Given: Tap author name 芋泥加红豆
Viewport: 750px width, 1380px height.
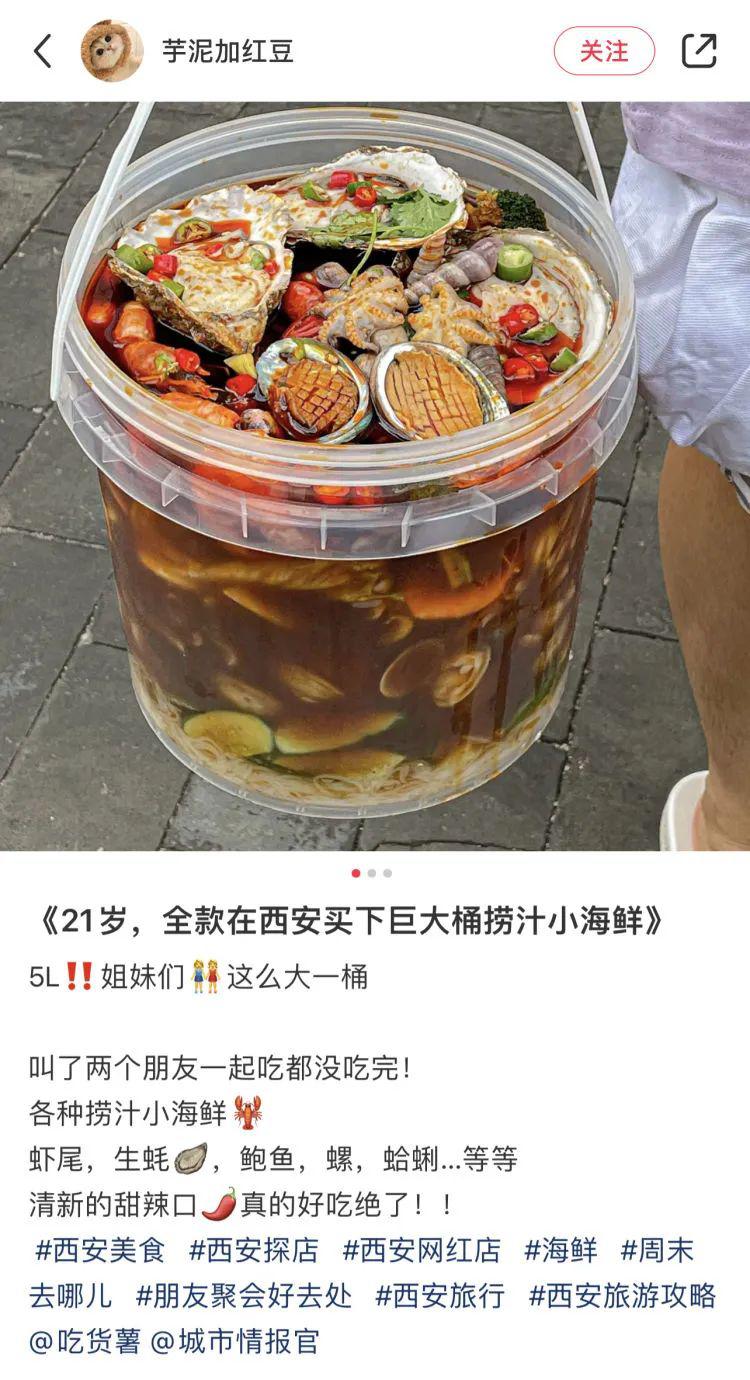Looking at the screenshot, I should coord(228,51).
